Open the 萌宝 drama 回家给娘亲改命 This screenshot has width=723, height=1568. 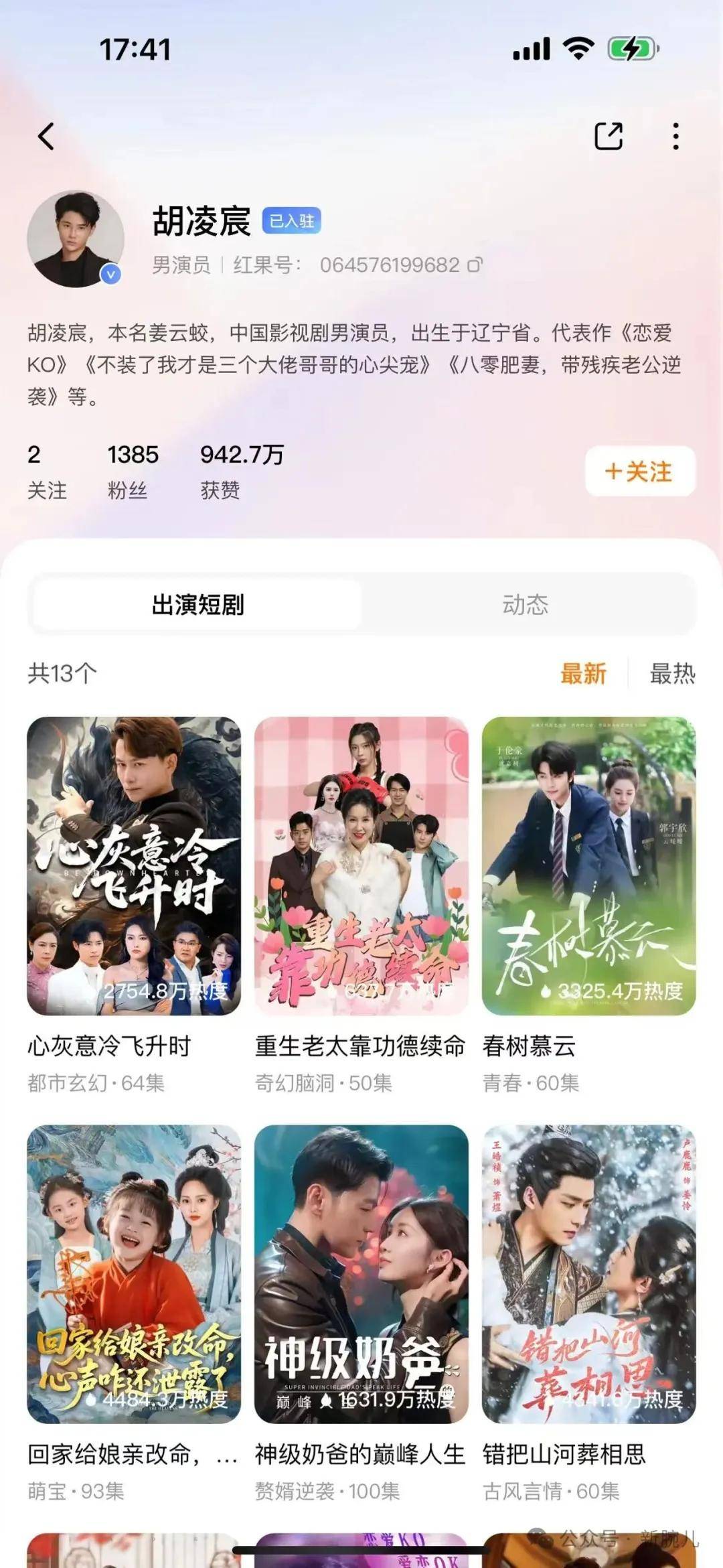tap(134, 1273)
